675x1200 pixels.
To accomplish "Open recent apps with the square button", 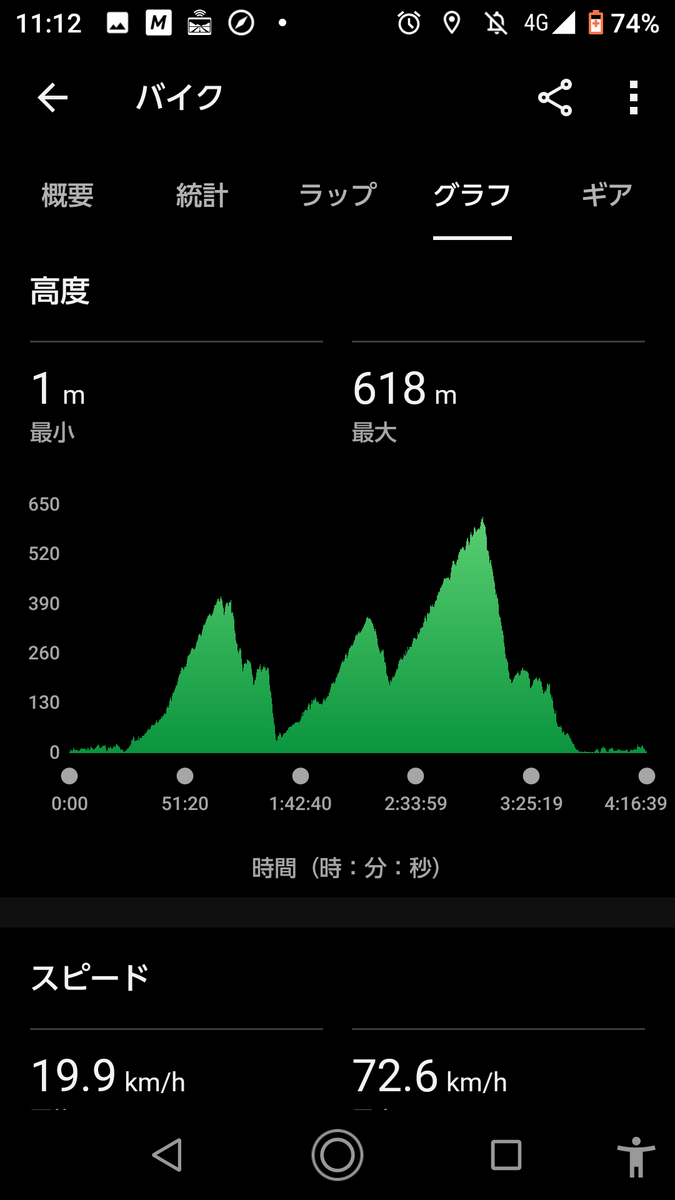I will click(x=506, y=1155).
